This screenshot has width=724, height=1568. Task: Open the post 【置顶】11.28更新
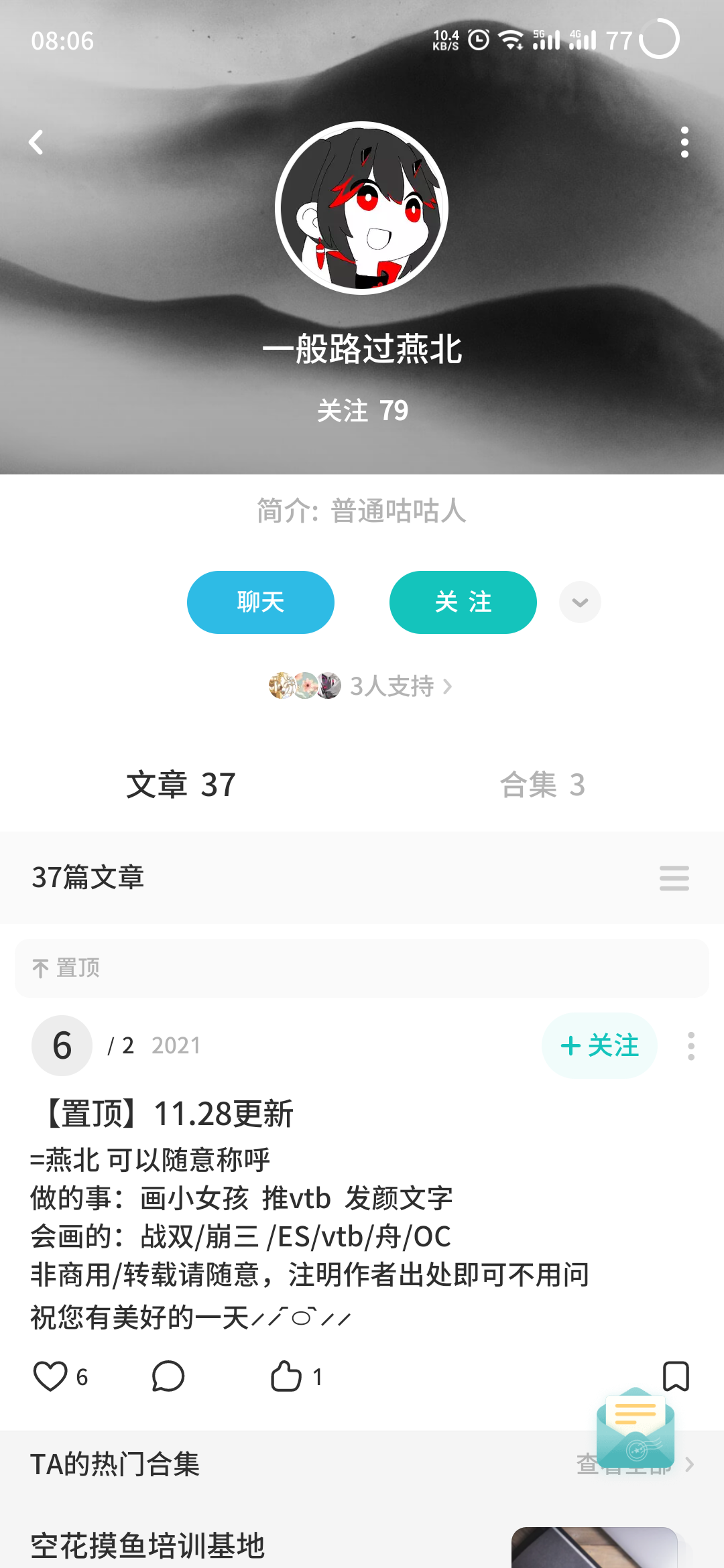[x=168, y=1114]
